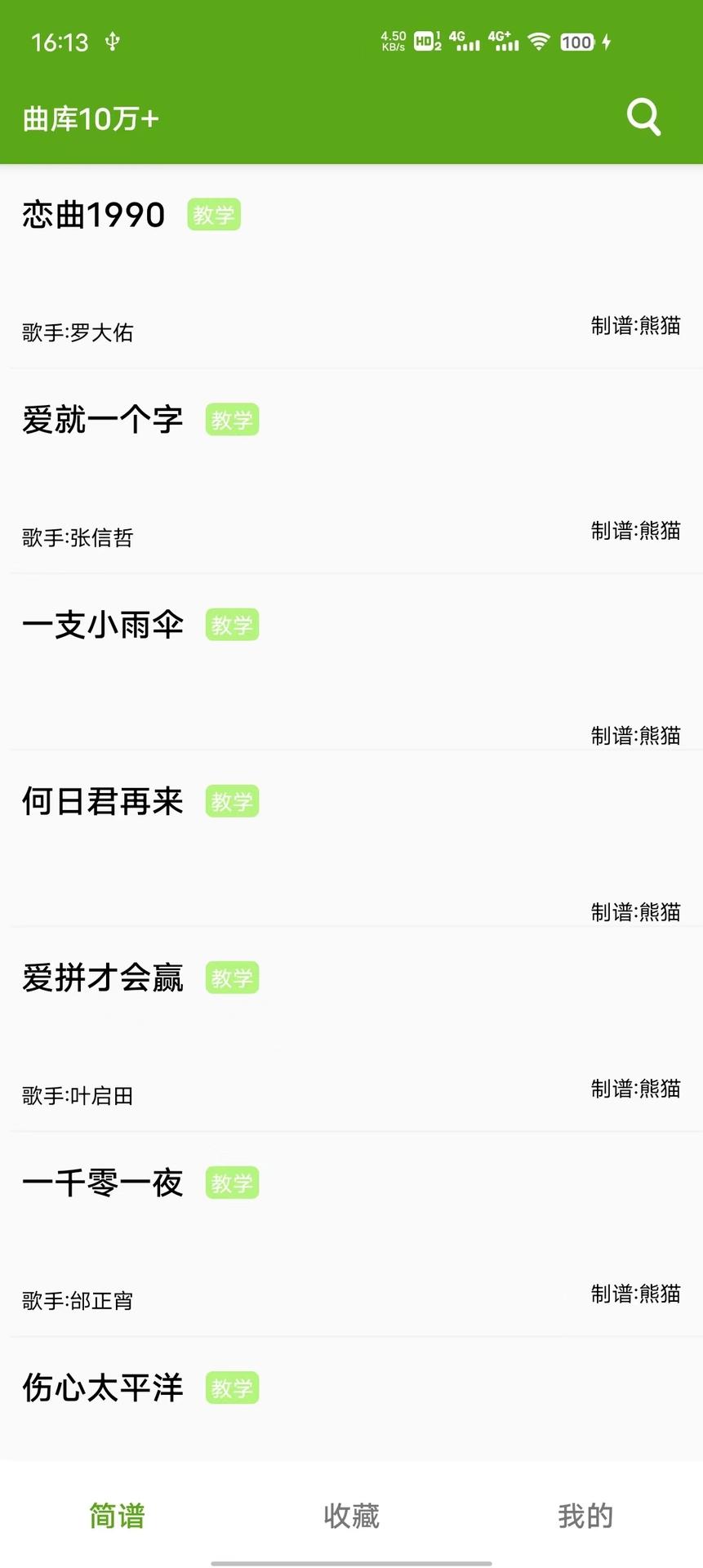703x1568 pixels.
Task: Open the 我的 tab
Action: (585, 1515)
